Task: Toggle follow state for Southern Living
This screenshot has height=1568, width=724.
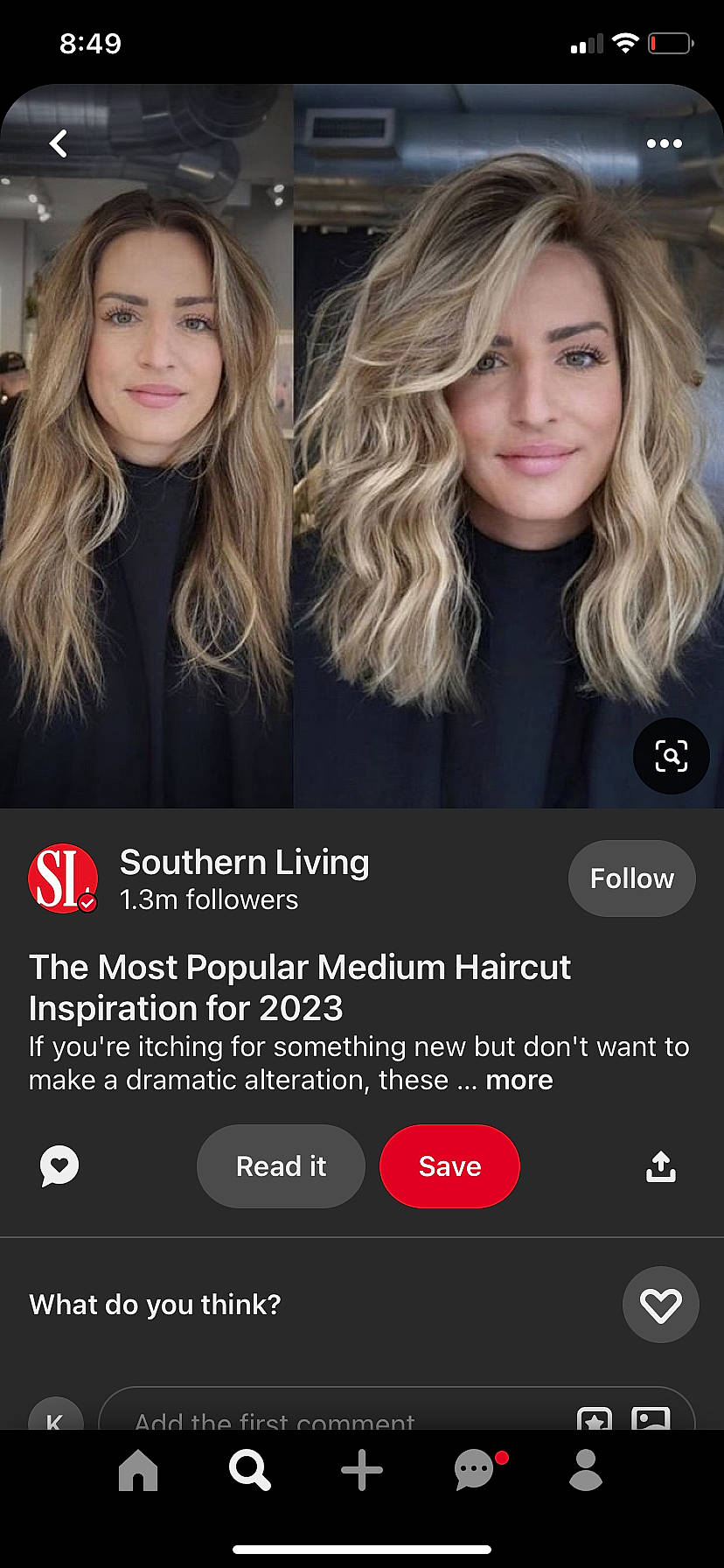Action: pyautogui.click(x=631, y=878)
